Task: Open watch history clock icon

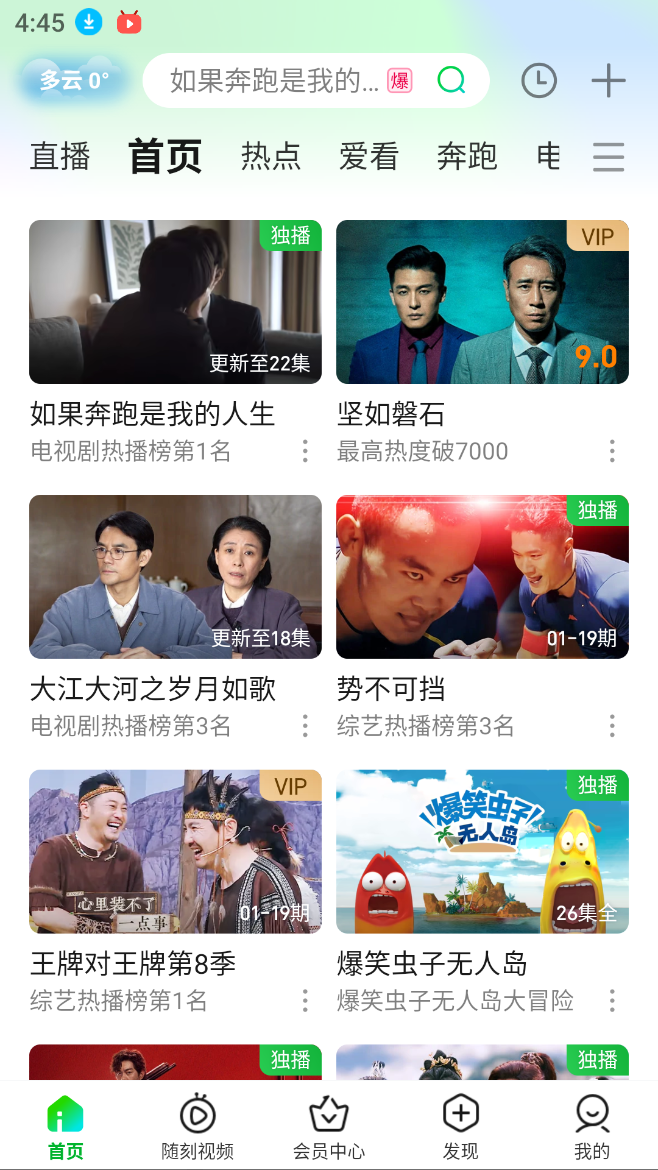Action: click(539, 81)
